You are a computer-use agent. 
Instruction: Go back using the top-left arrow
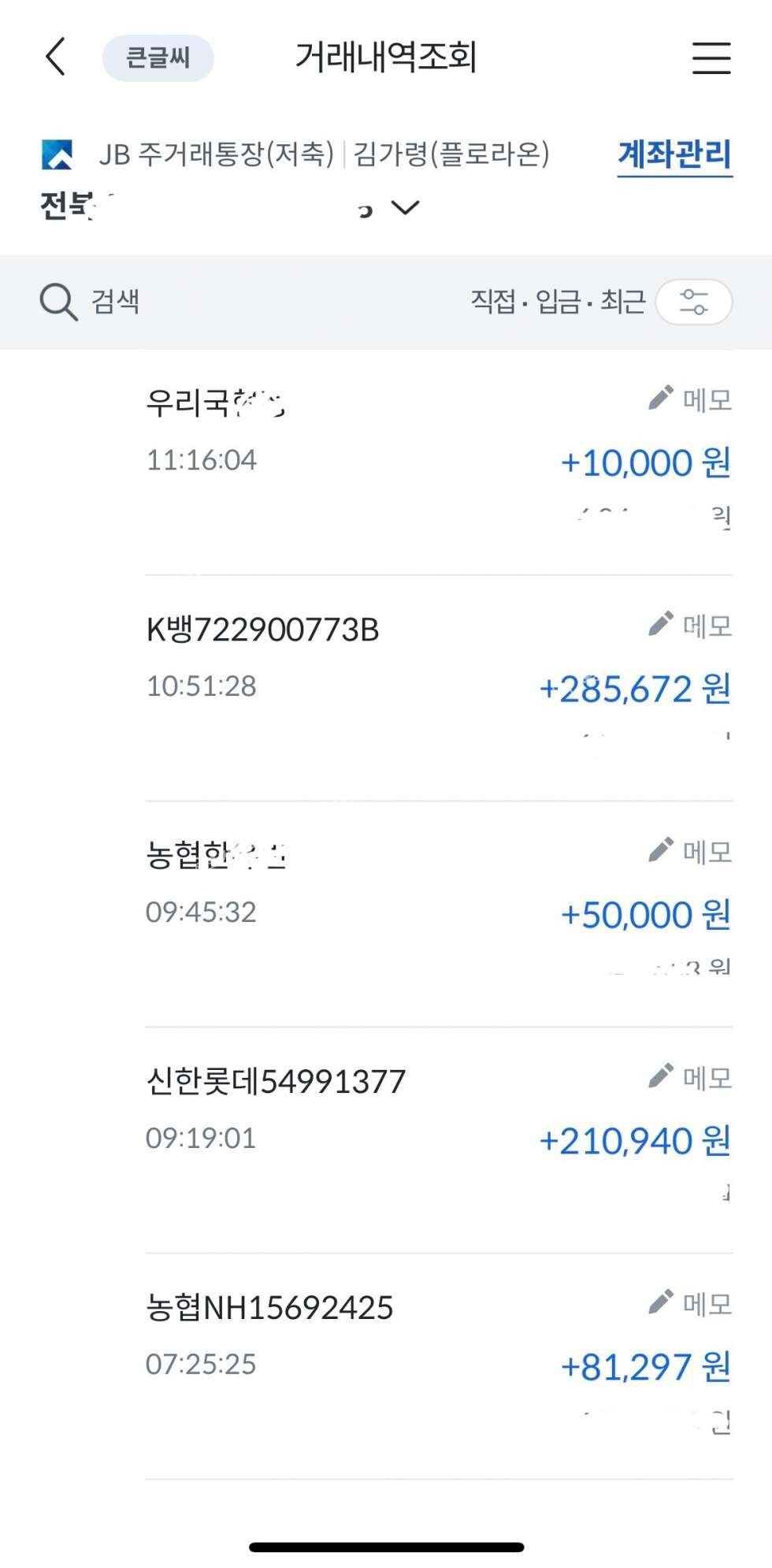55,57
